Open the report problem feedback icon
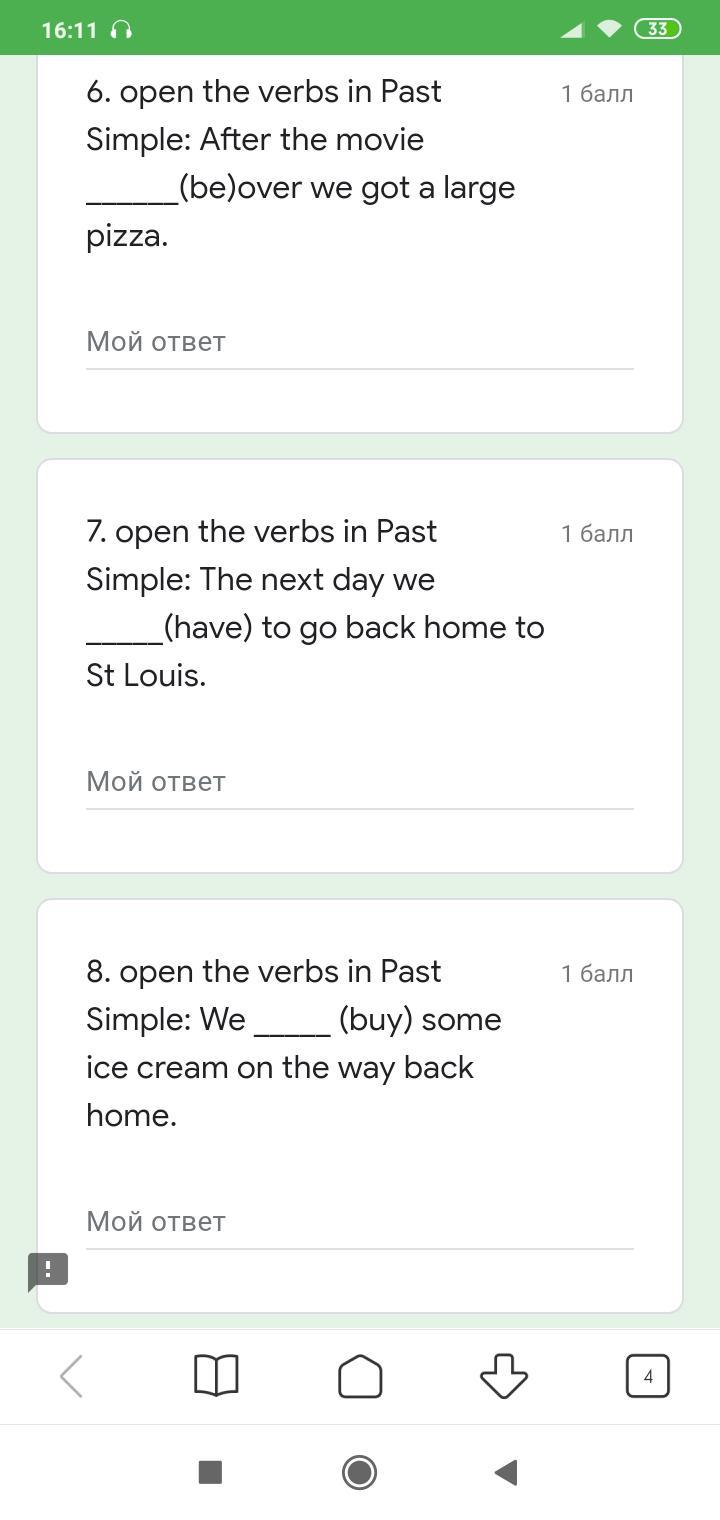The image size is (720, 1520). [x=48, y=1270]
